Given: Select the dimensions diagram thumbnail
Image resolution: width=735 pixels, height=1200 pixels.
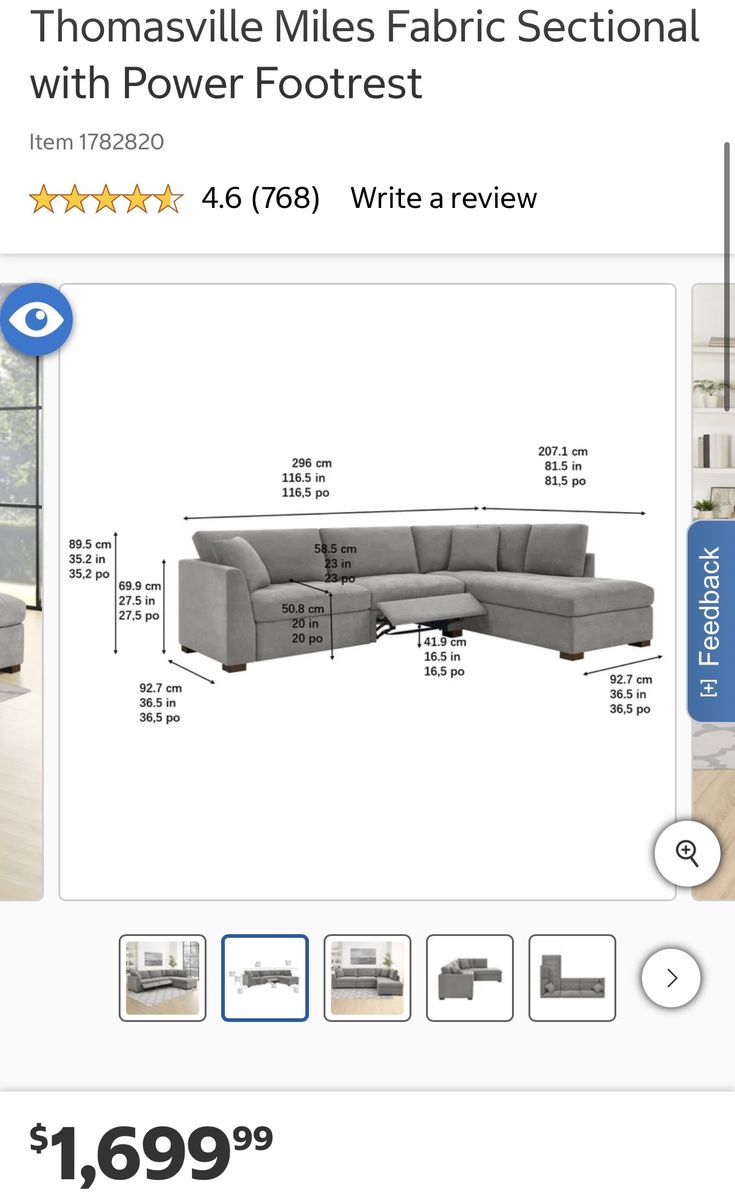Looking at the screenshot, I should click(265, 977).
